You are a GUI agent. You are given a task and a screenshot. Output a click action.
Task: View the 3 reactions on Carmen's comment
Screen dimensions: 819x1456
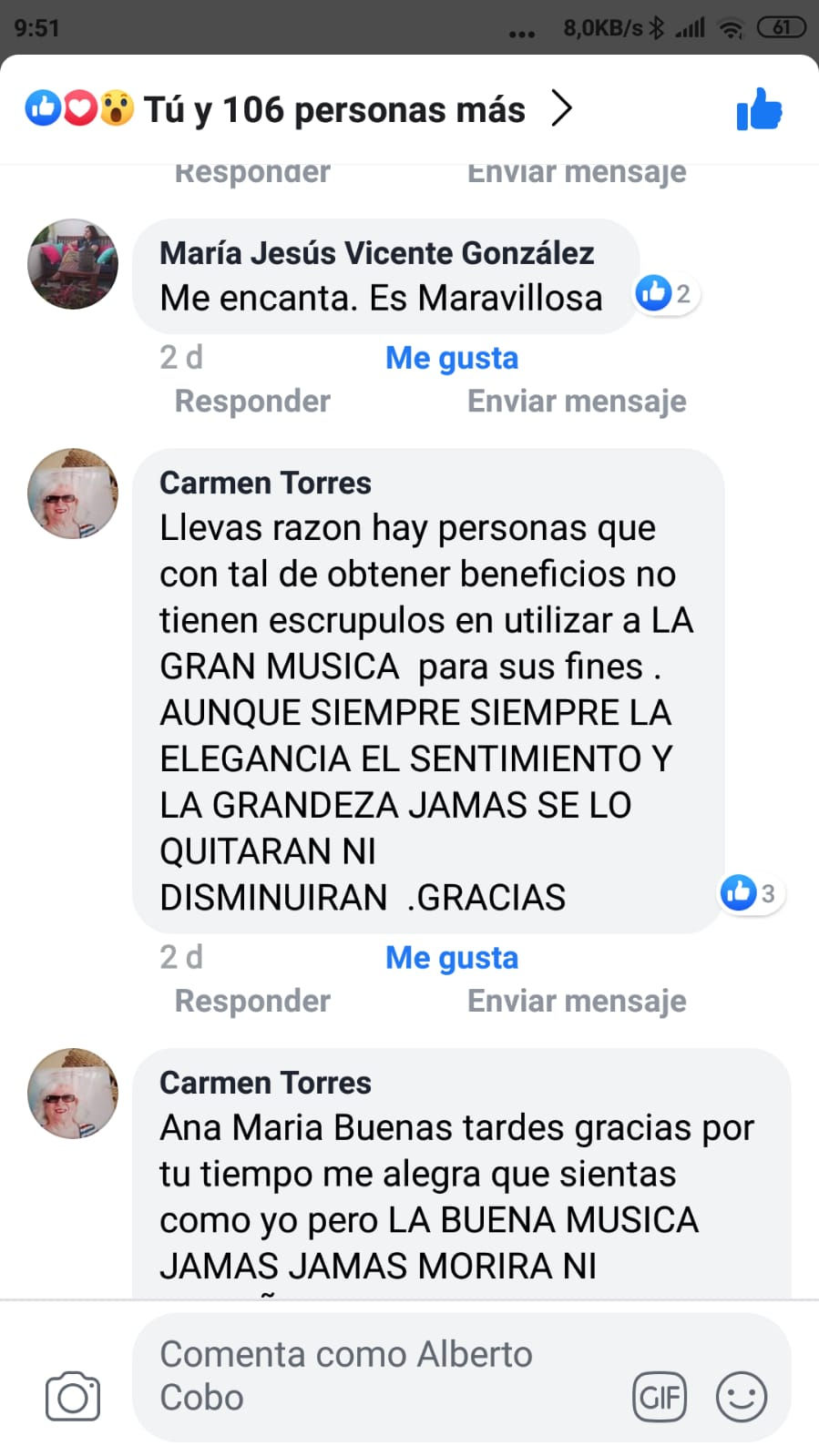pyautogui.click(x=752, y=893)
